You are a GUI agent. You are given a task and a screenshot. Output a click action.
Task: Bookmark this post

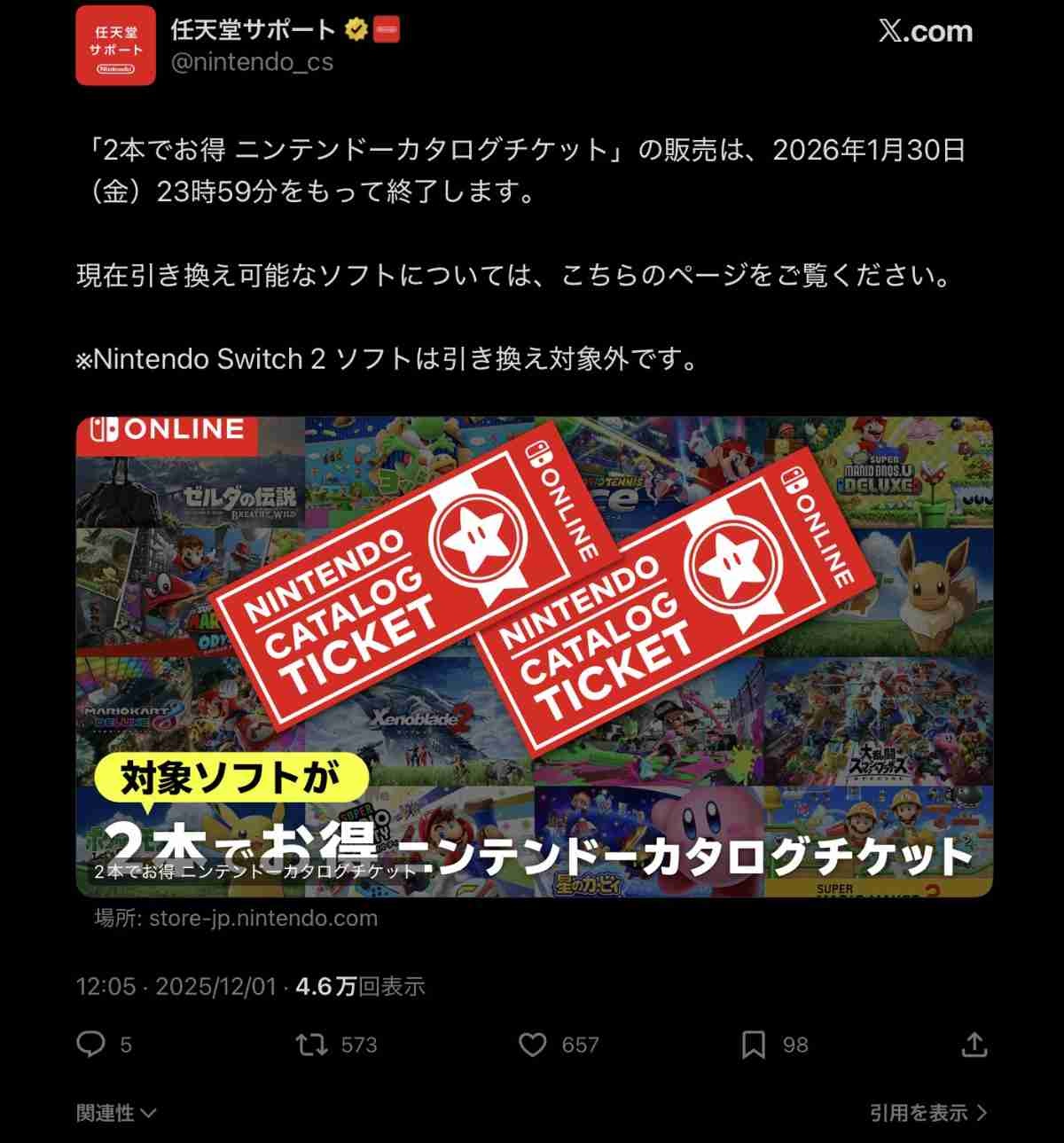[x=753, y=1045]
